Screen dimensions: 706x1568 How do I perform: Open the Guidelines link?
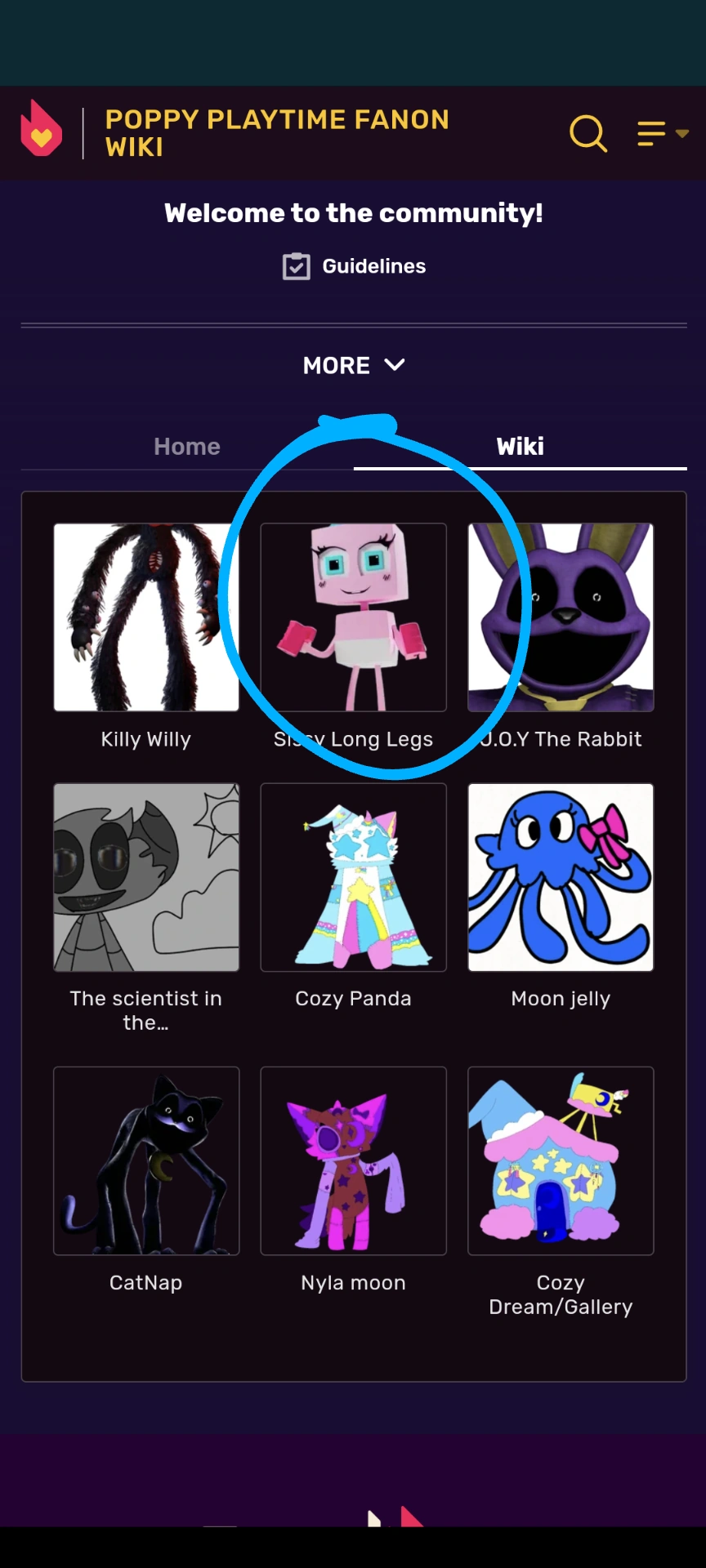point(354,266)
